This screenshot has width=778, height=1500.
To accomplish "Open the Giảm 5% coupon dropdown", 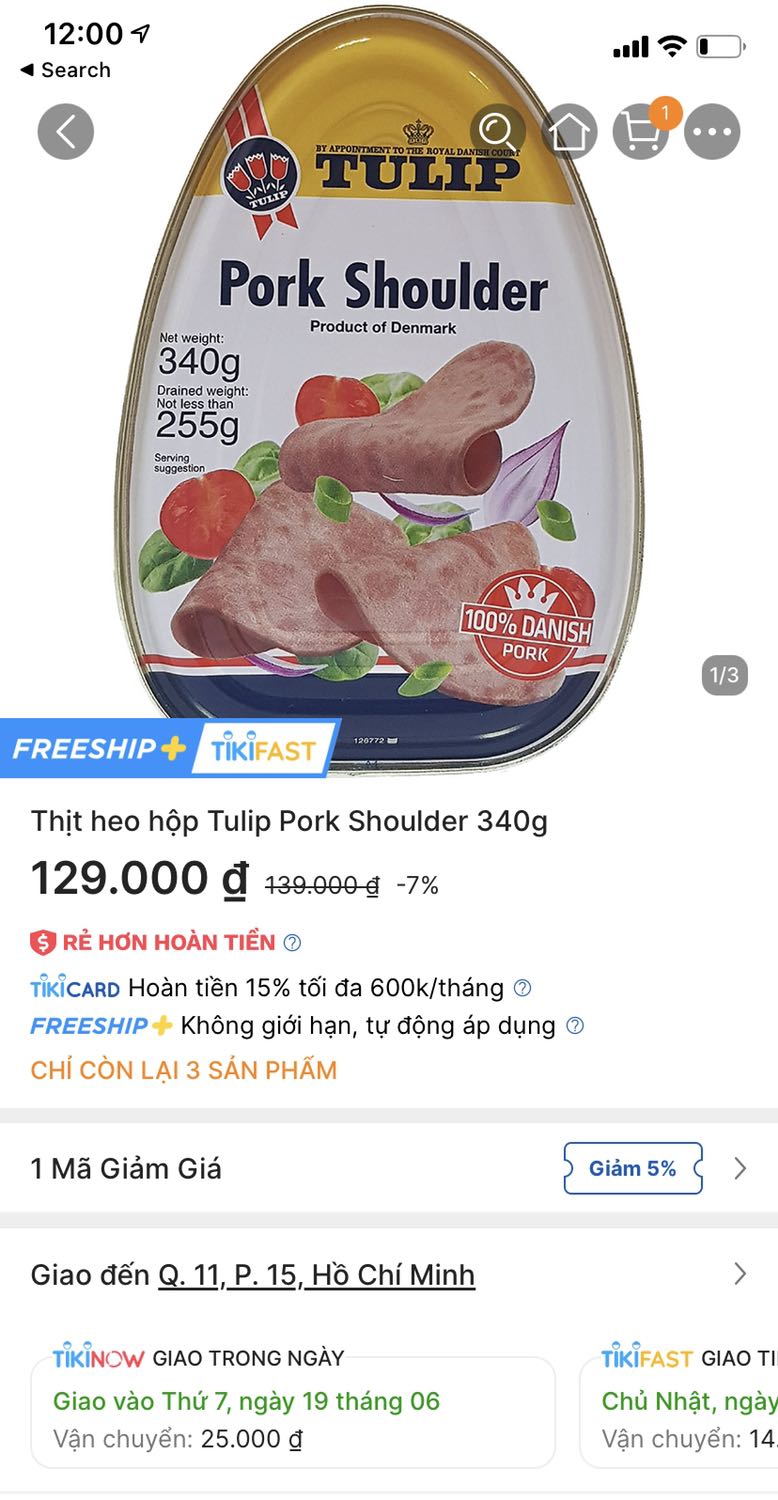I will (632, 1167).
